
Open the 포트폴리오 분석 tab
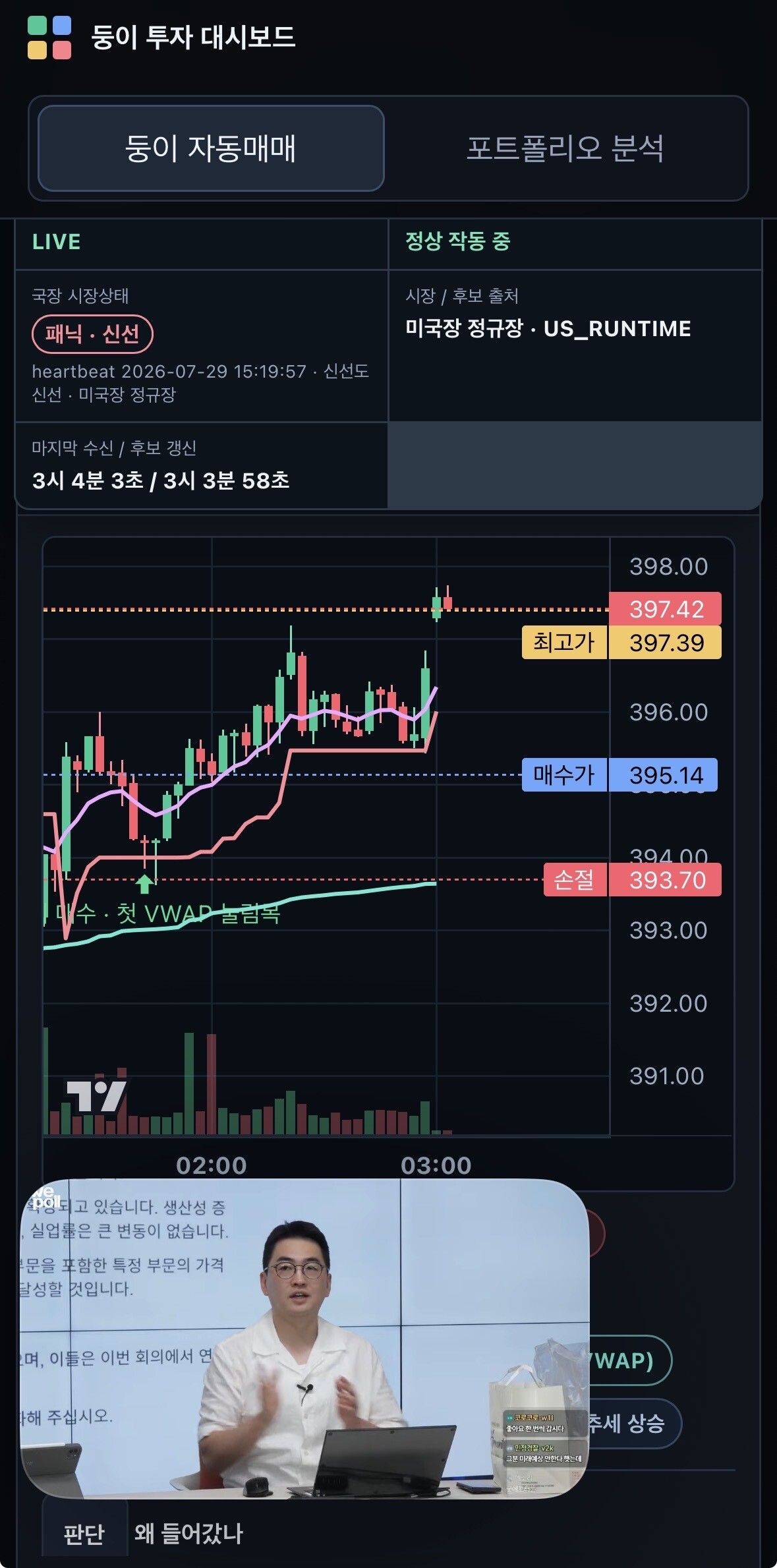tap(565, 148)
